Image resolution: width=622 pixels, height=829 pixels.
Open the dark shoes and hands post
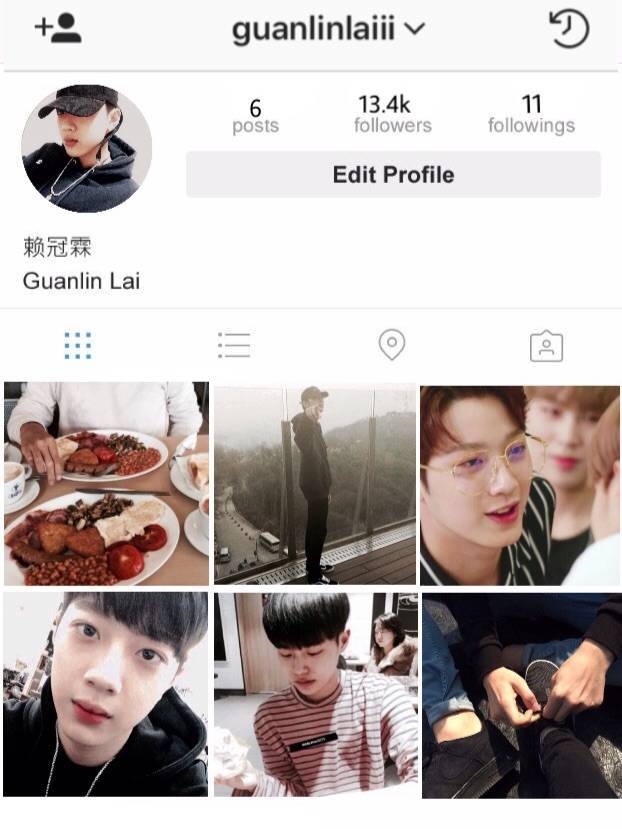[519, 694]
